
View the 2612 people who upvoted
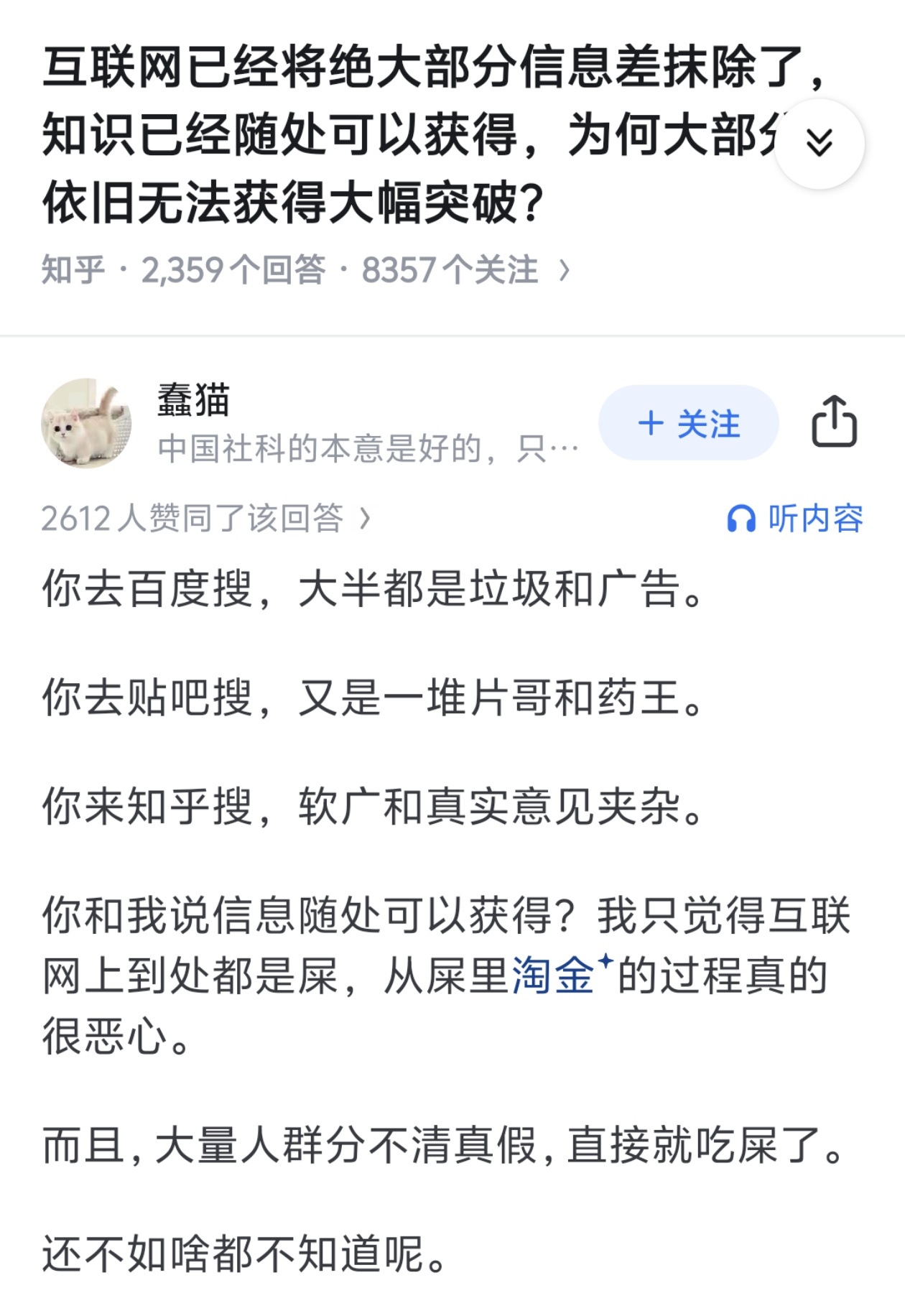click(x=206, y=518)
